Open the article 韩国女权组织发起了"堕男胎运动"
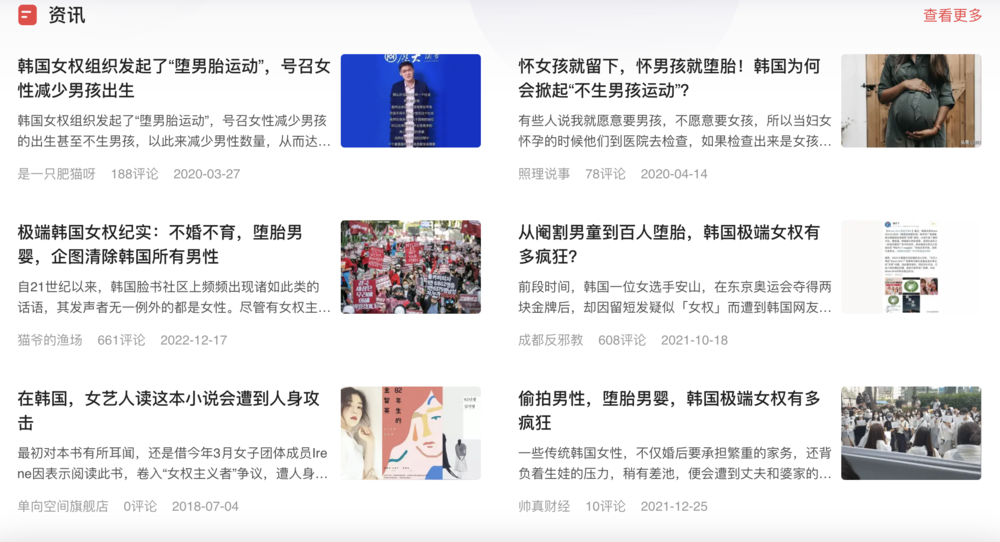 (174, 78)
